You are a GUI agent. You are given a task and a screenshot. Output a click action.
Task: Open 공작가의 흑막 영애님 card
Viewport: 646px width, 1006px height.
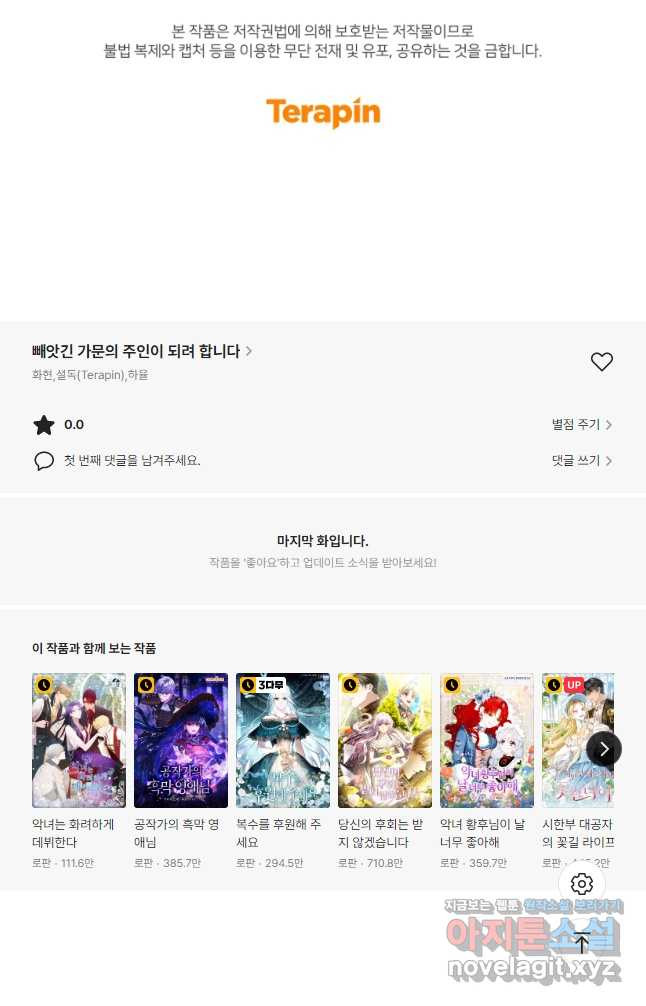click(x=181, y=740)
